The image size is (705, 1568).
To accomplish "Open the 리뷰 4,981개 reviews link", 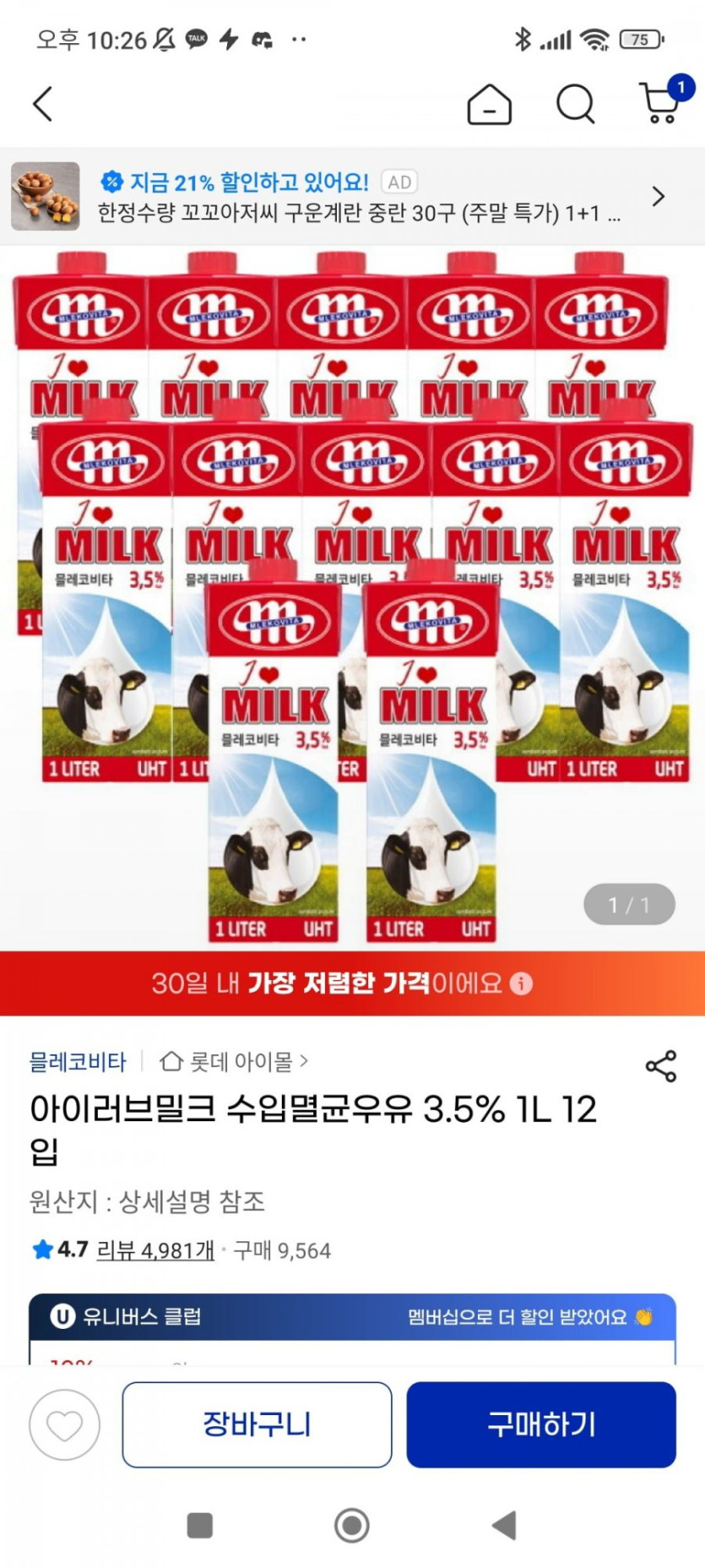I will [x=155, y=1250].
